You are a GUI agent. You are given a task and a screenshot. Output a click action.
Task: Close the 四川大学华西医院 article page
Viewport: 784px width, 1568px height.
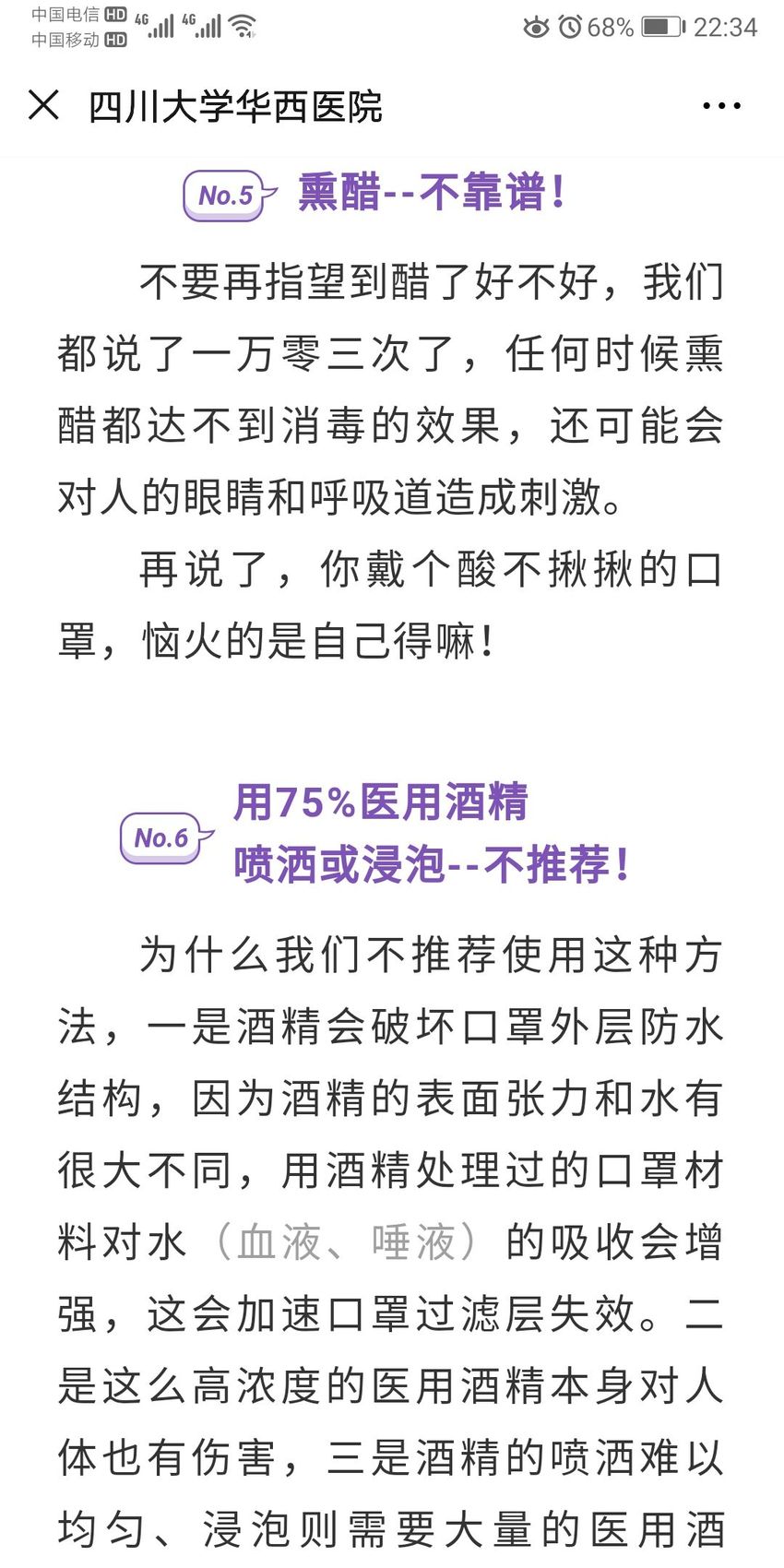43,105
